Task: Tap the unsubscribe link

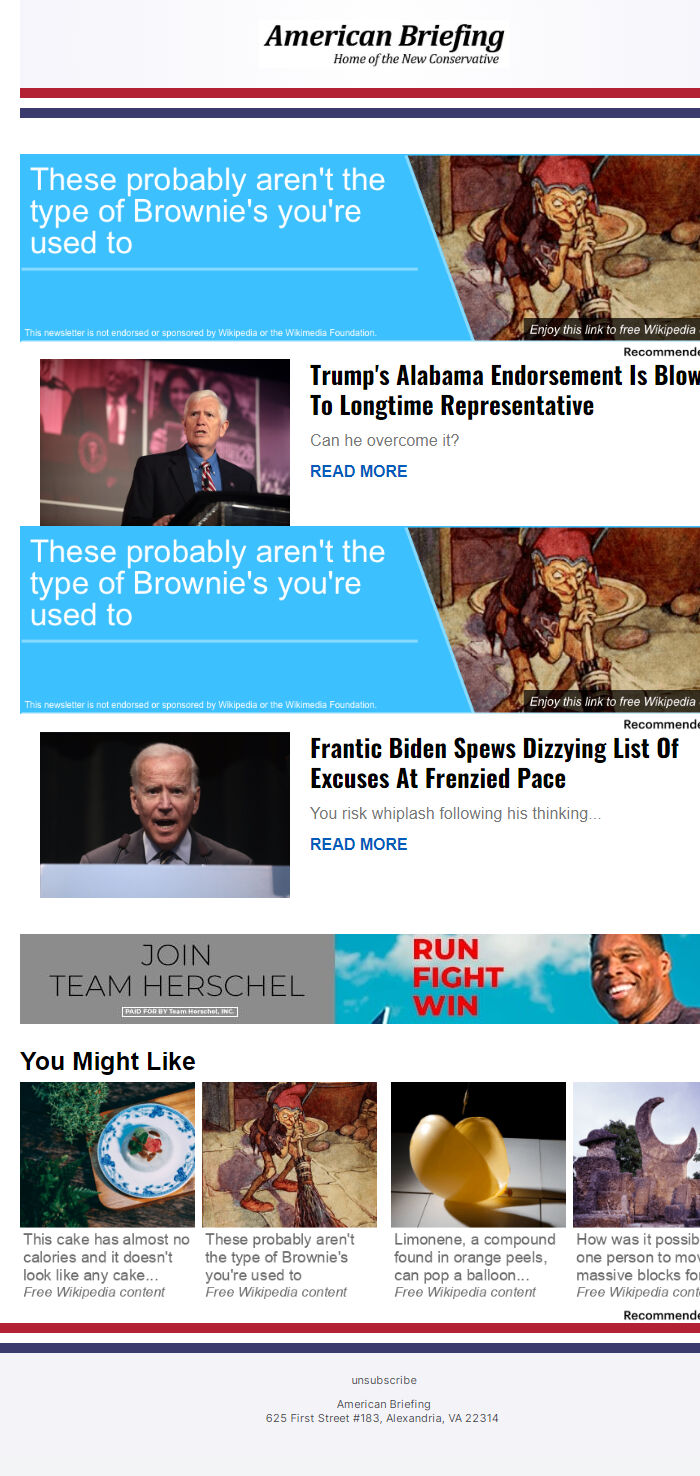Action: click(384, 1380)
